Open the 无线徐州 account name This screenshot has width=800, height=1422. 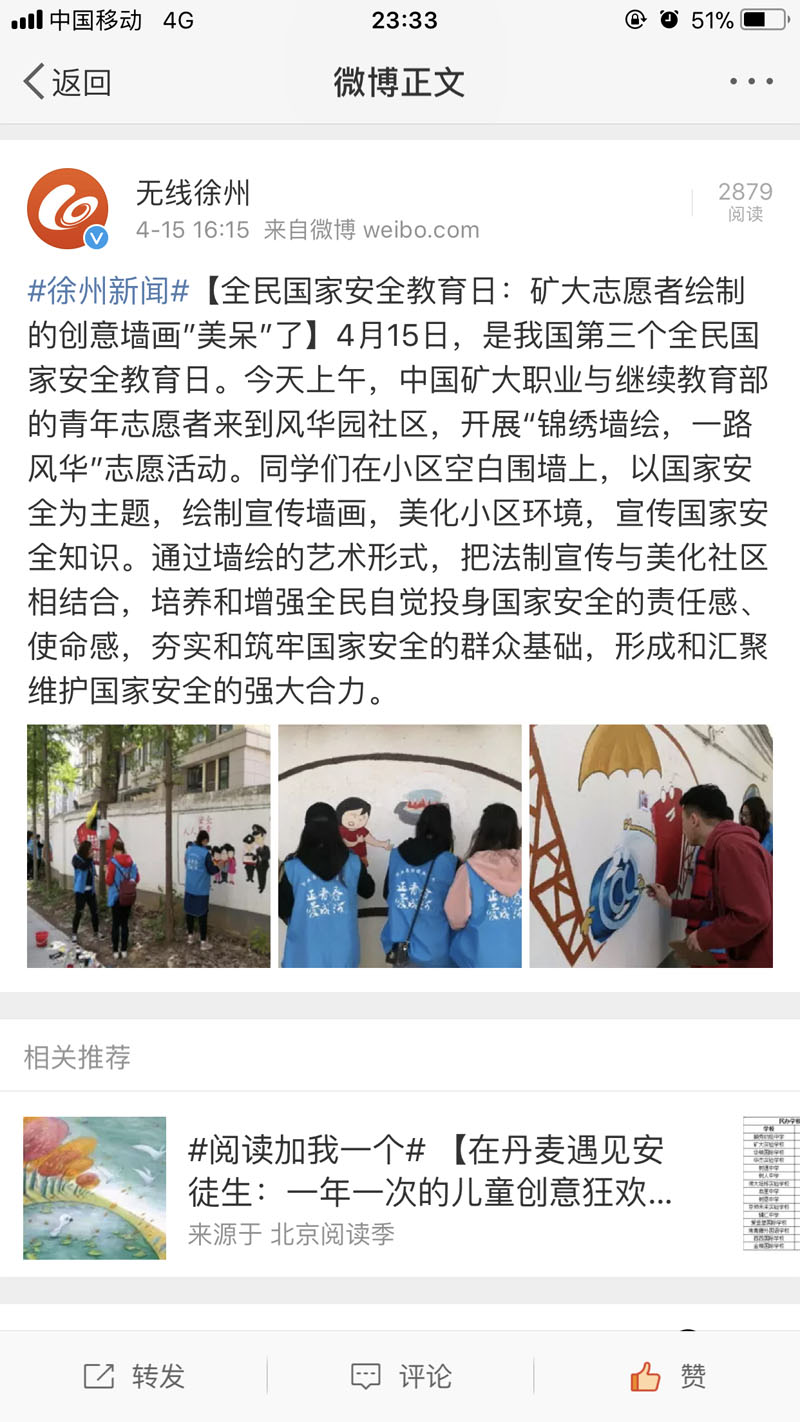(193, 192)
